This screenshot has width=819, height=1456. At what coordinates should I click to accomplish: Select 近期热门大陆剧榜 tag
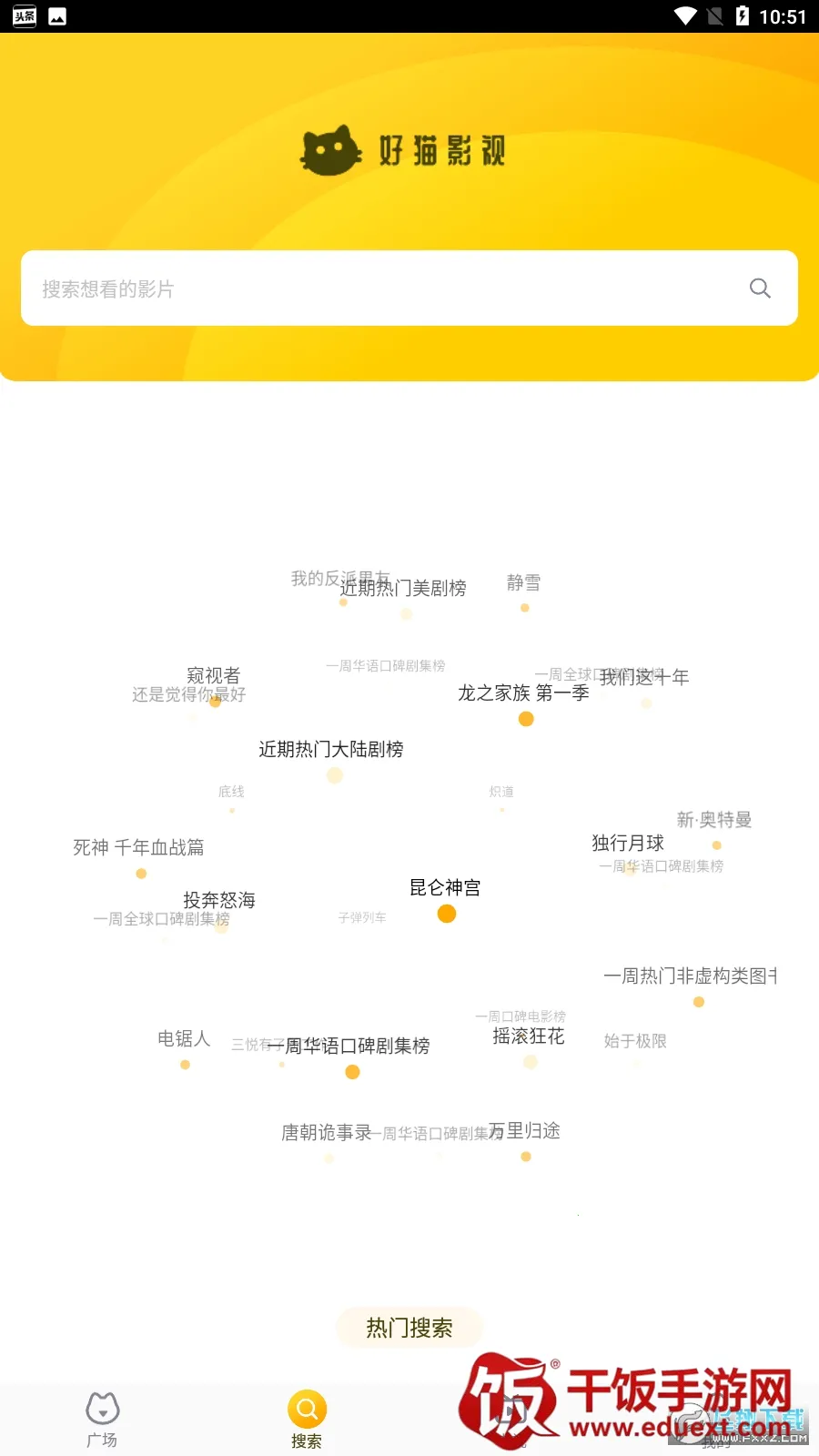330,750
